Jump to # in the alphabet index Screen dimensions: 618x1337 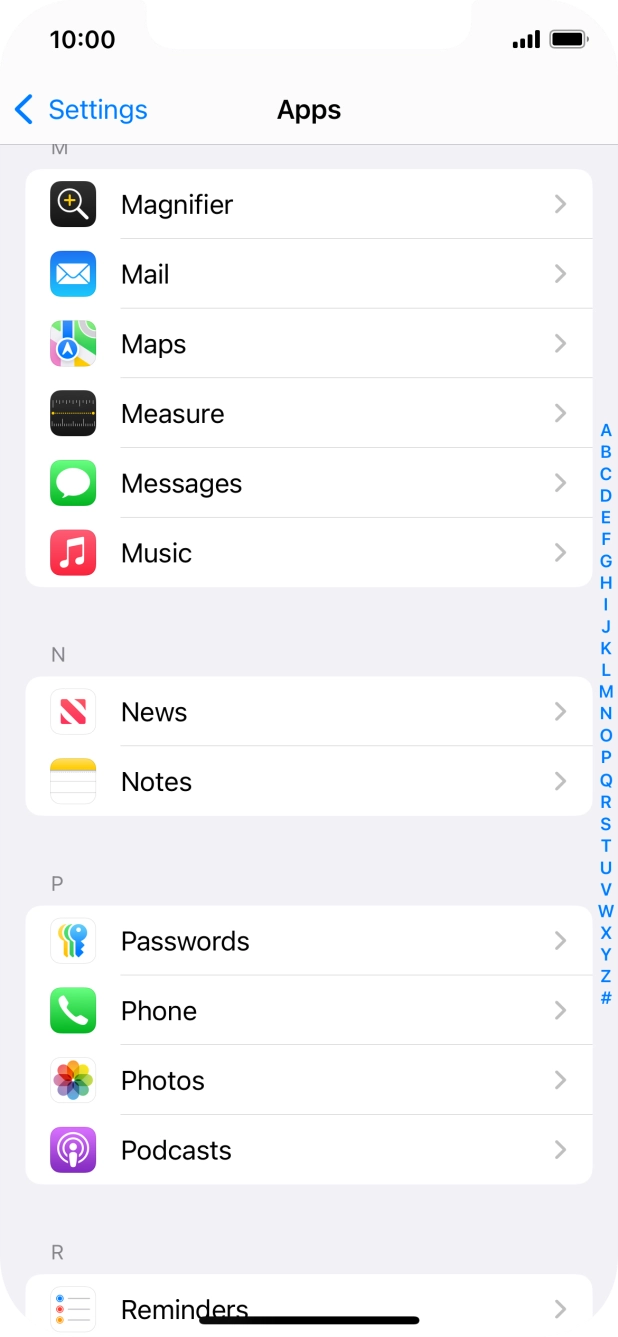(606, 998)
